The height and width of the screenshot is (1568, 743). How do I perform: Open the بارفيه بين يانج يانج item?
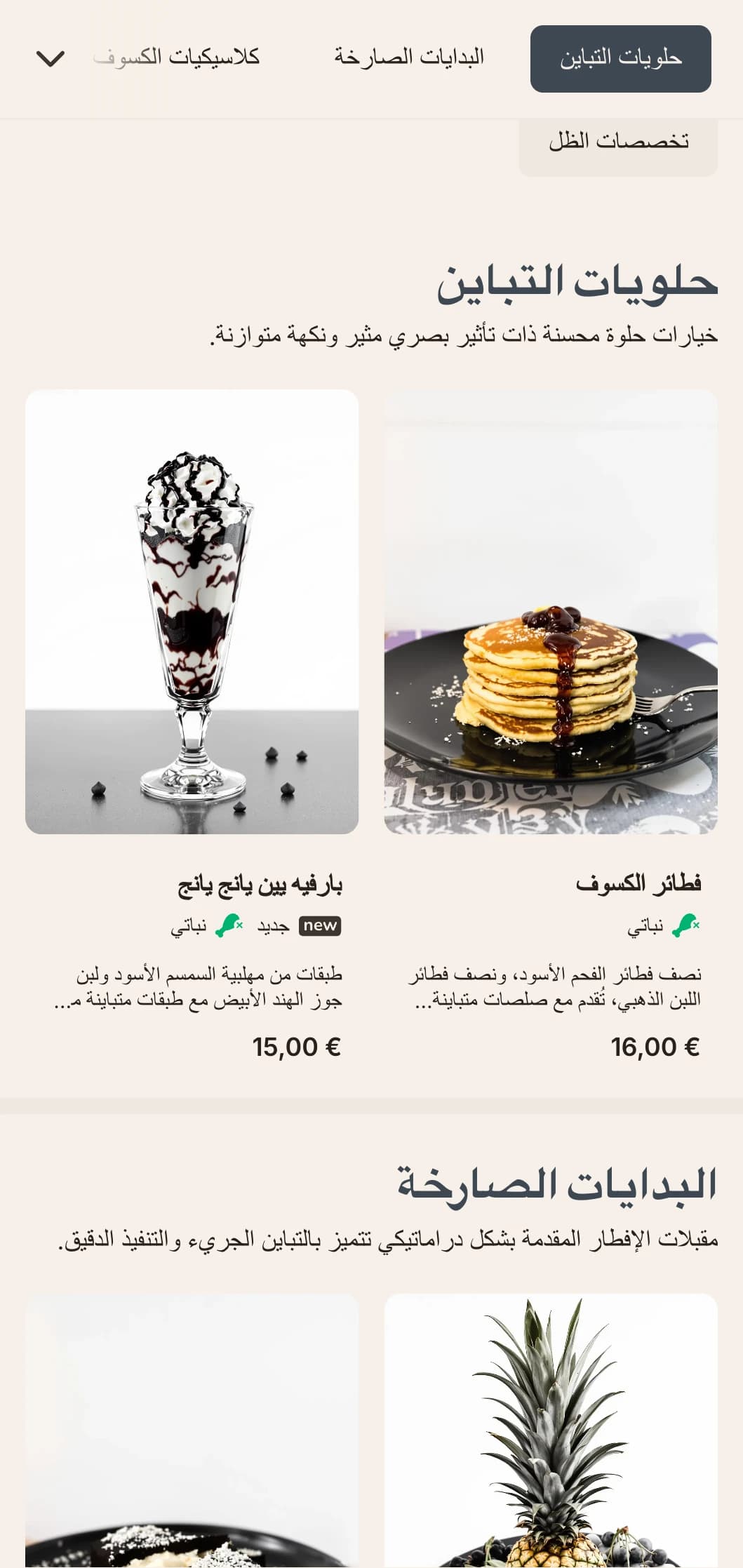point(192,612)
